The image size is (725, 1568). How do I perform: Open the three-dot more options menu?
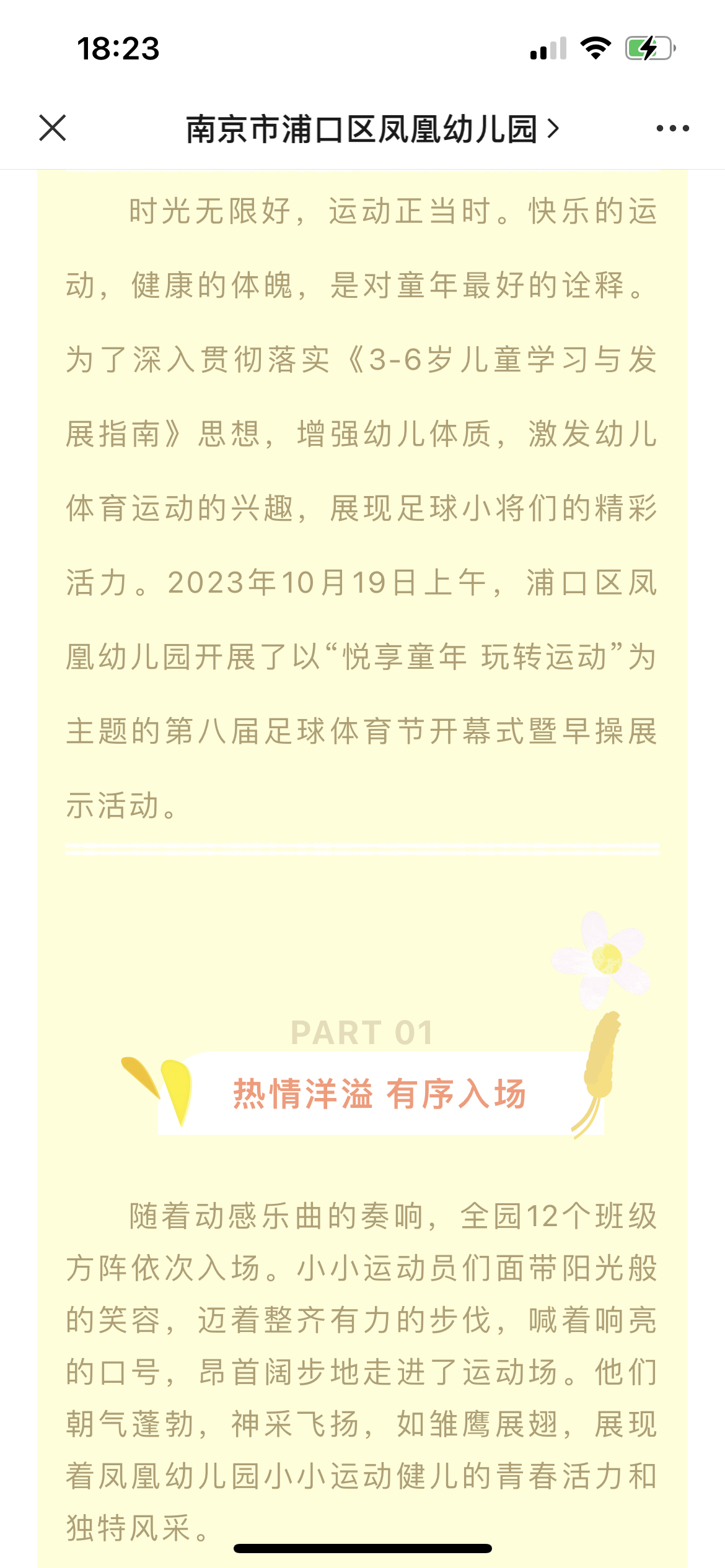(x=672, y=129)
